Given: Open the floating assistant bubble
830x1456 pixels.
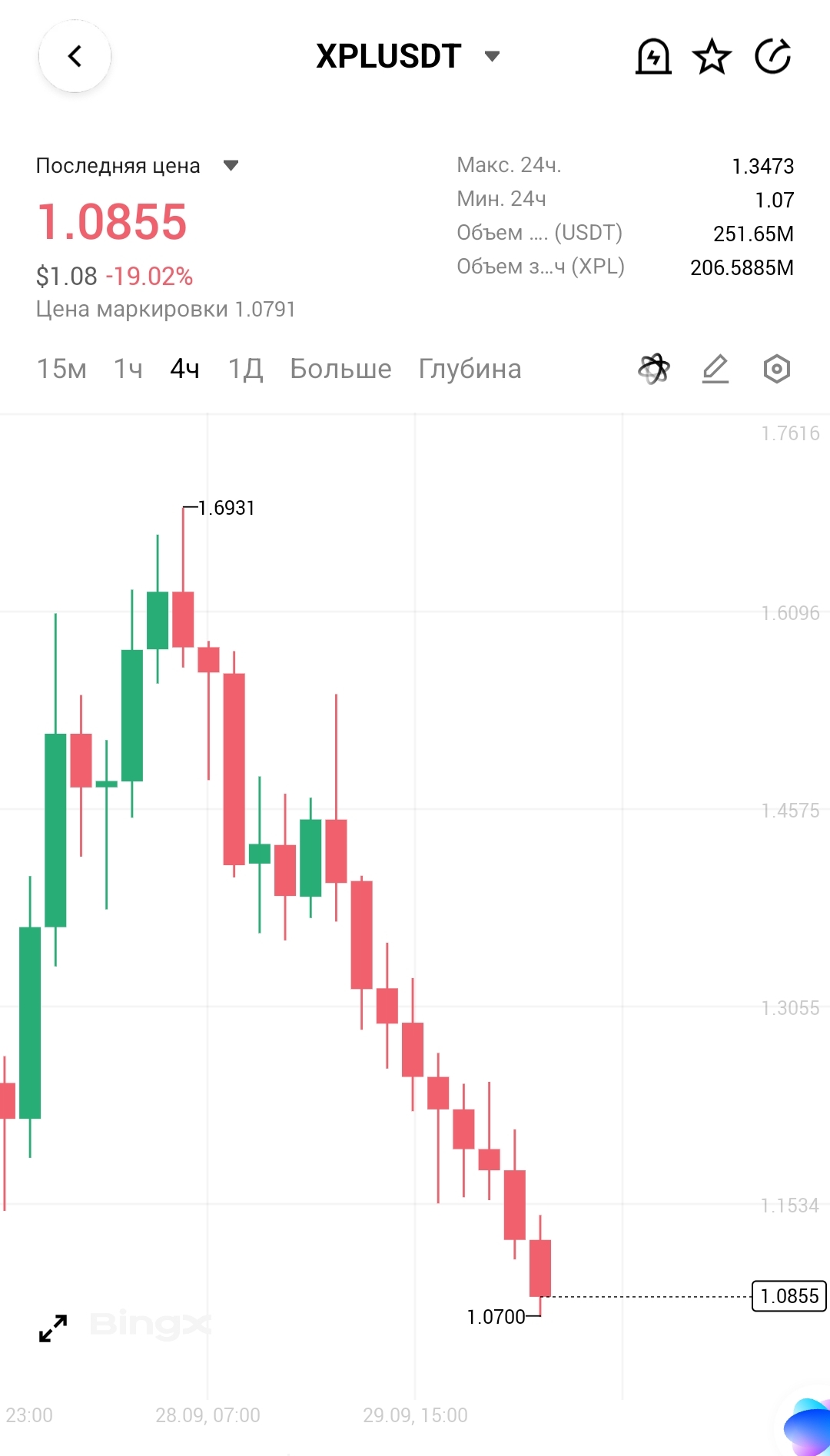Looking at the screenshot, I should click(808, 1428).
